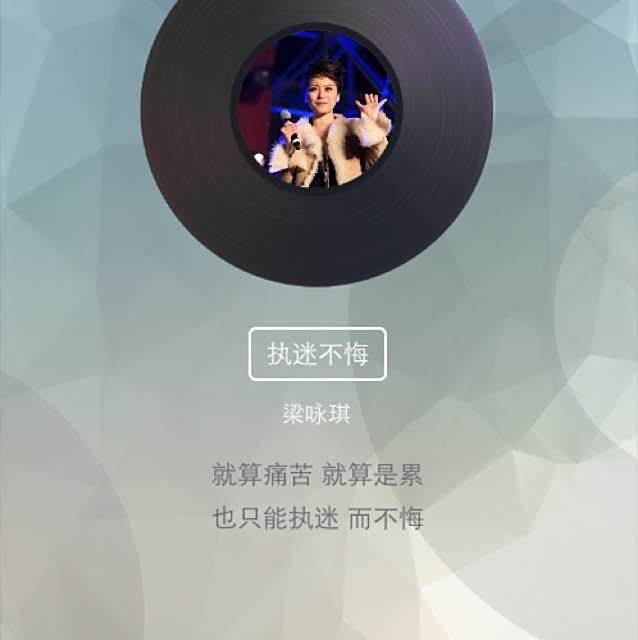The height and width of the screenshot is (640, 638).
Task: Tap the 执迷不悔 song title button
Action: 317,354
